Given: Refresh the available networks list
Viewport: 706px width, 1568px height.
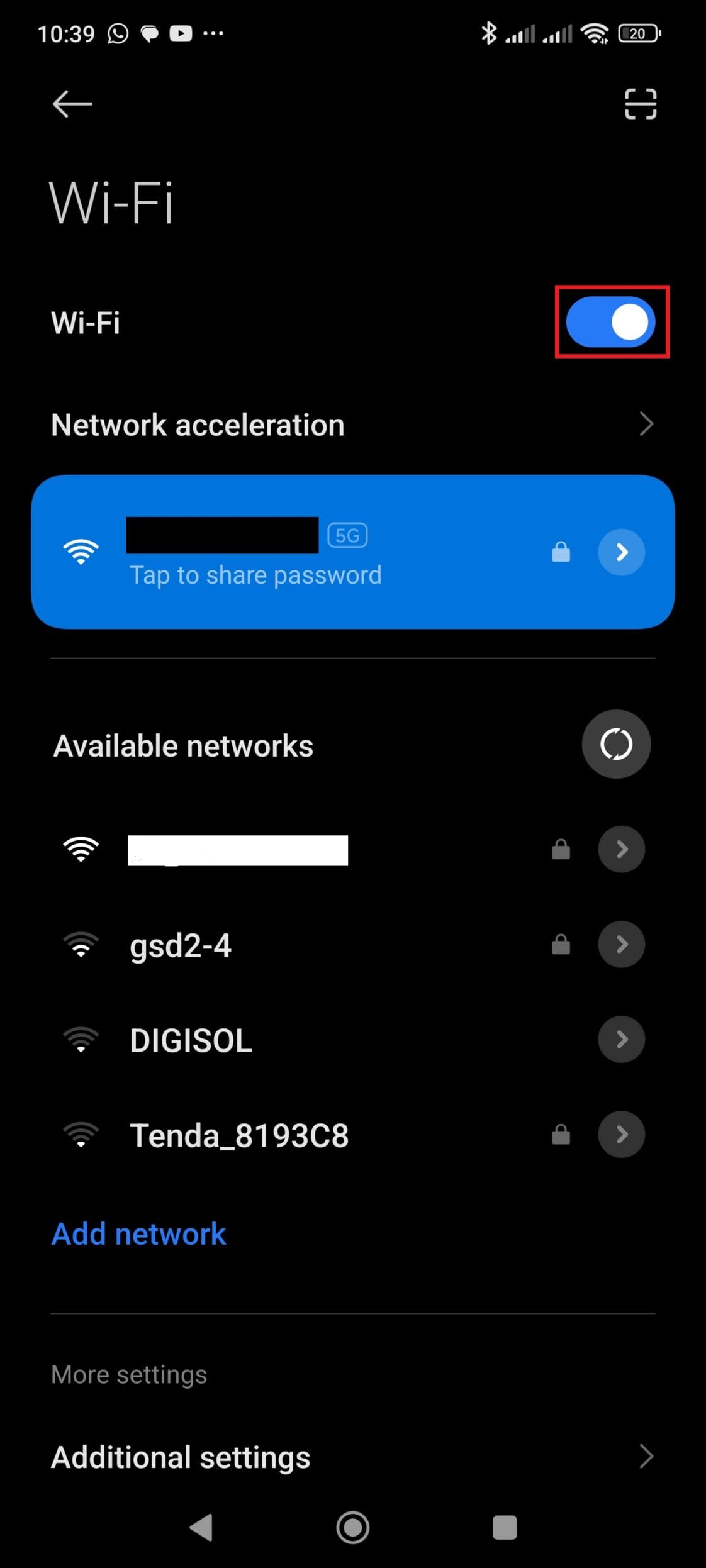Looking at the screenshot, I should 615,744.
